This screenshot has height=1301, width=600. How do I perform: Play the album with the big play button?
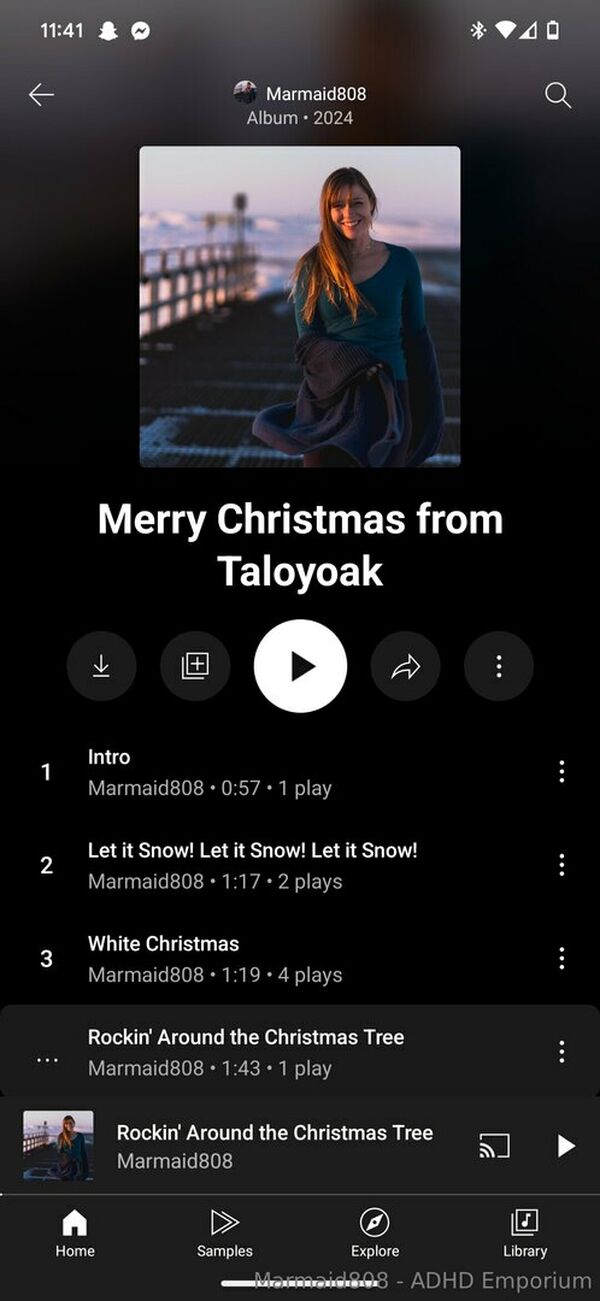coord(300,666)
